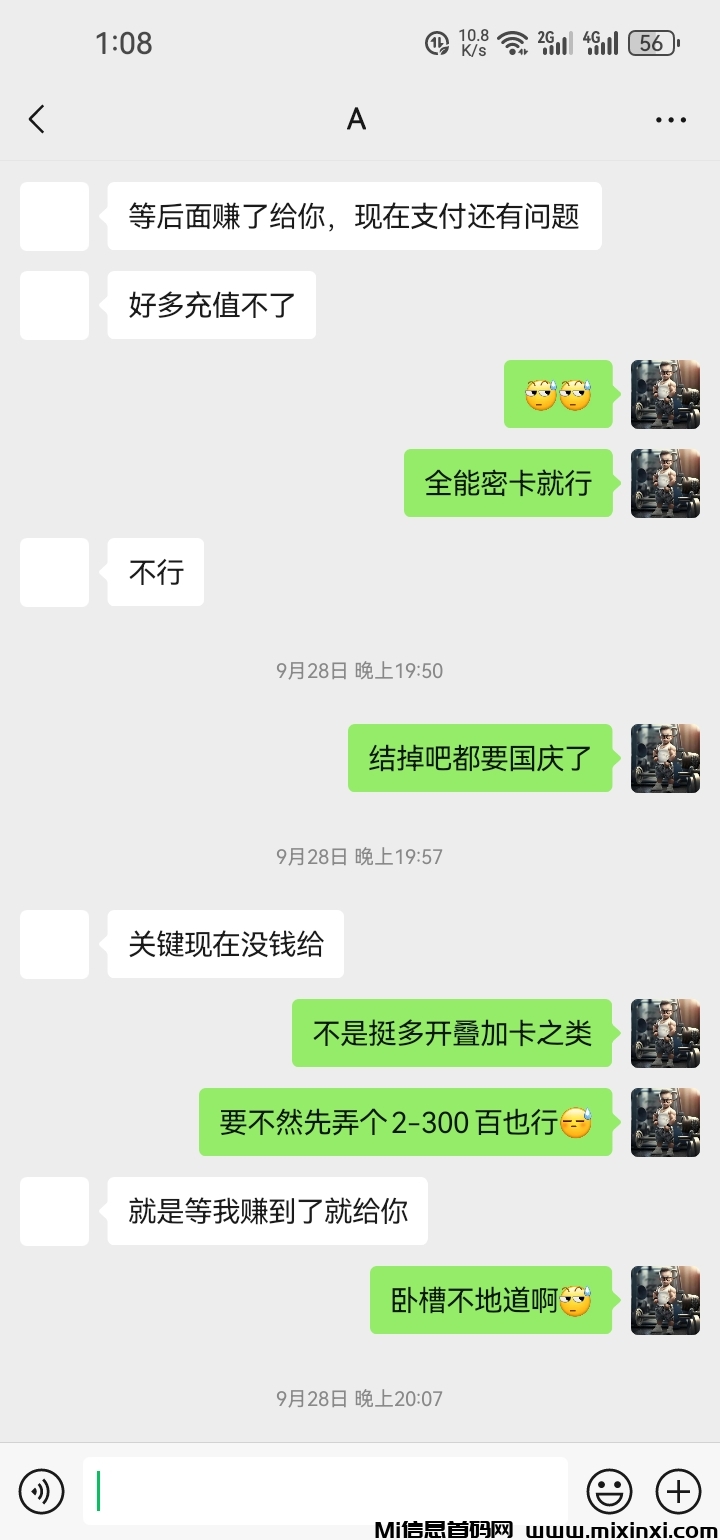
Task: Open the chat options via three-dot menu
Action: pyautogui.click(x=668, y=118)
